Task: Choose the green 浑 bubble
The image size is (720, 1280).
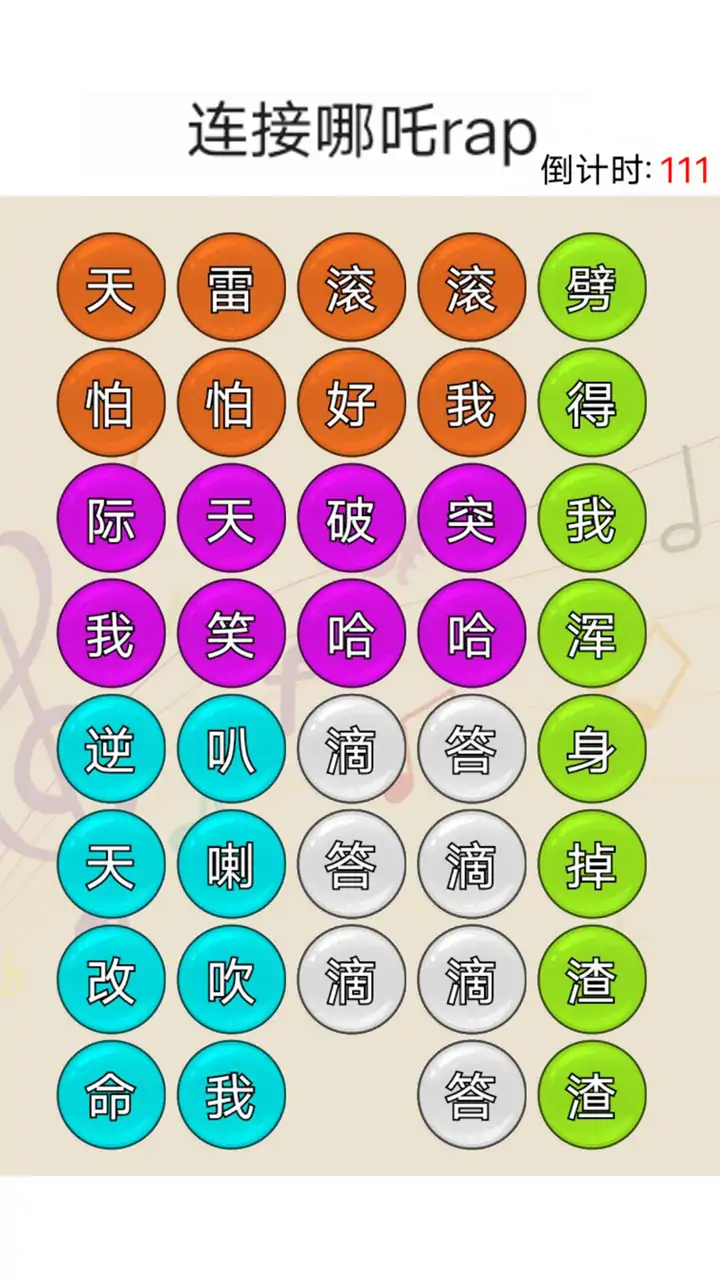Action: tap(592, 634)
